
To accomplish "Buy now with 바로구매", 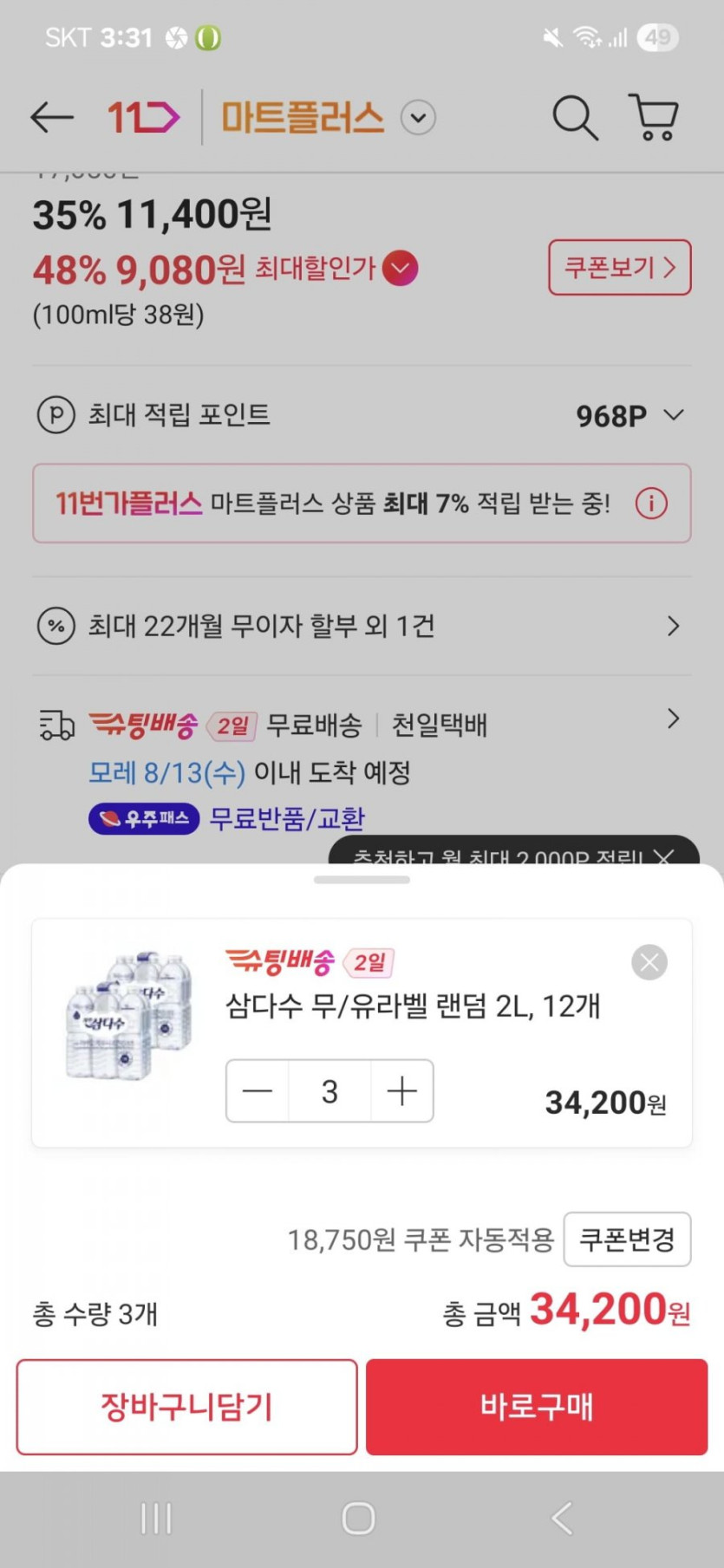I will coord(537,1407).
